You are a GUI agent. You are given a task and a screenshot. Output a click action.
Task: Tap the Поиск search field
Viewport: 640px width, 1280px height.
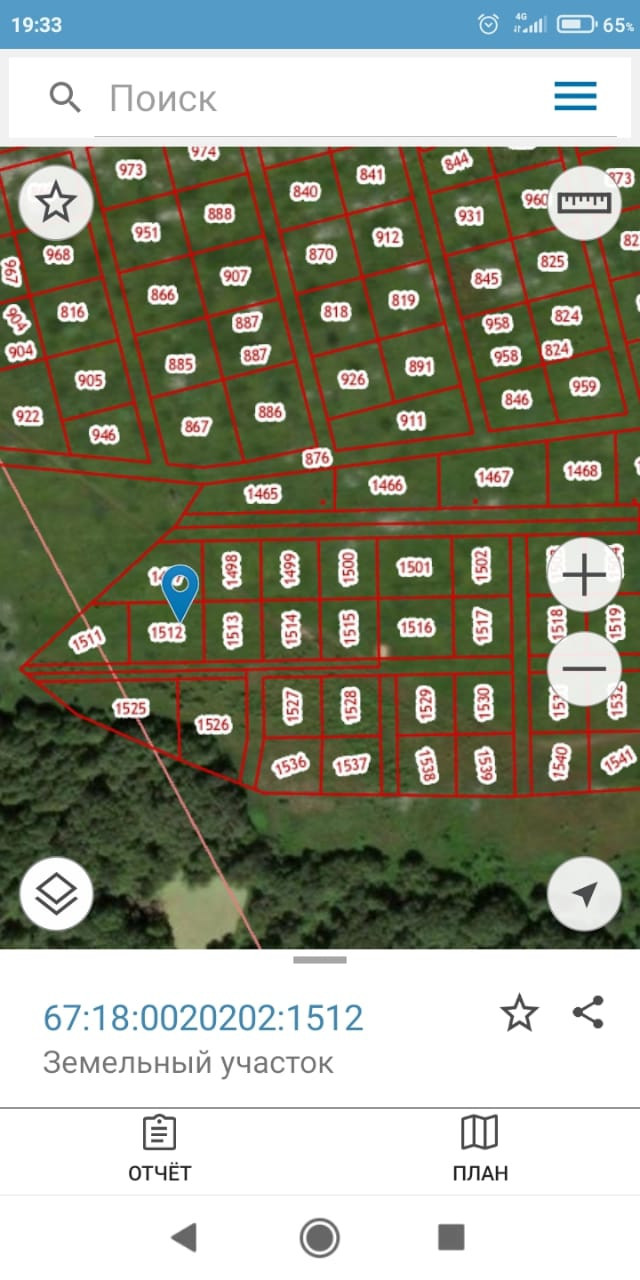point(300,98)
